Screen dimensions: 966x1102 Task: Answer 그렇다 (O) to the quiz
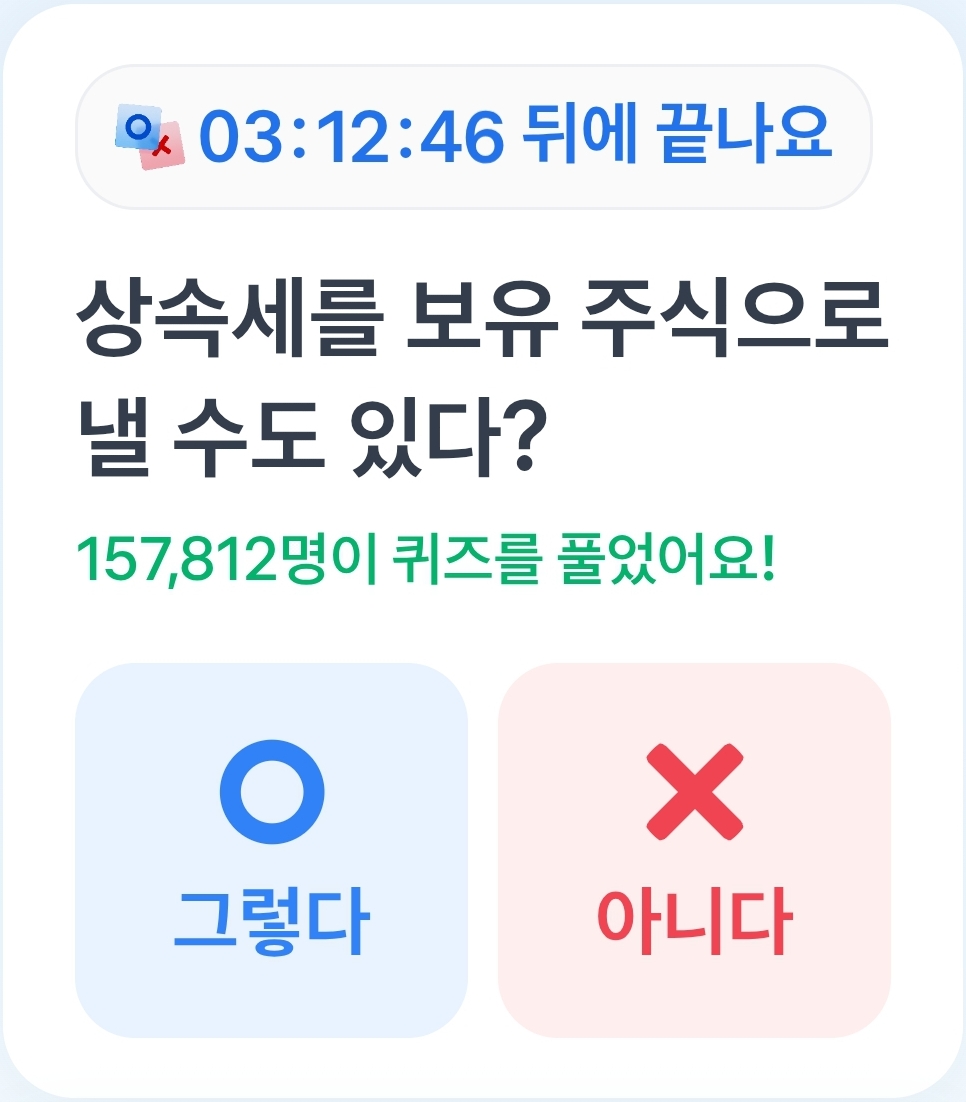(x=271, y=850)
